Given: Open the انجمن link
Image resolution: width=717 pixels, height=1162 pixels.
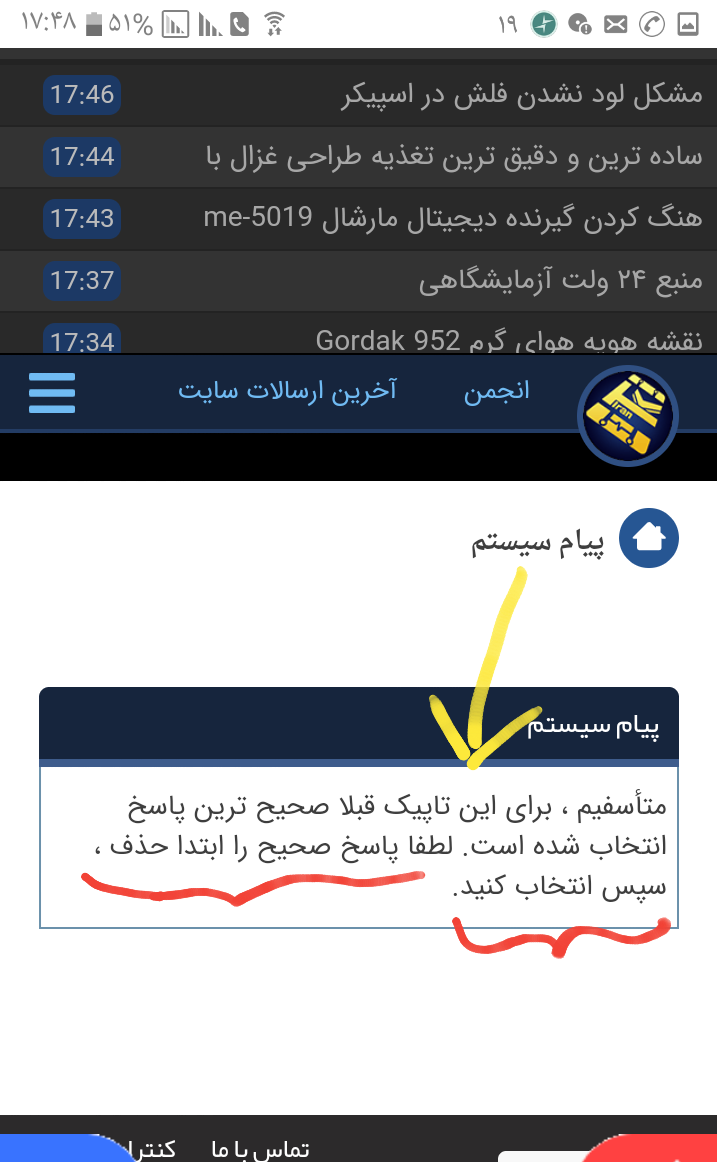Looking at the screenshot, I should (x=497, y=391).
